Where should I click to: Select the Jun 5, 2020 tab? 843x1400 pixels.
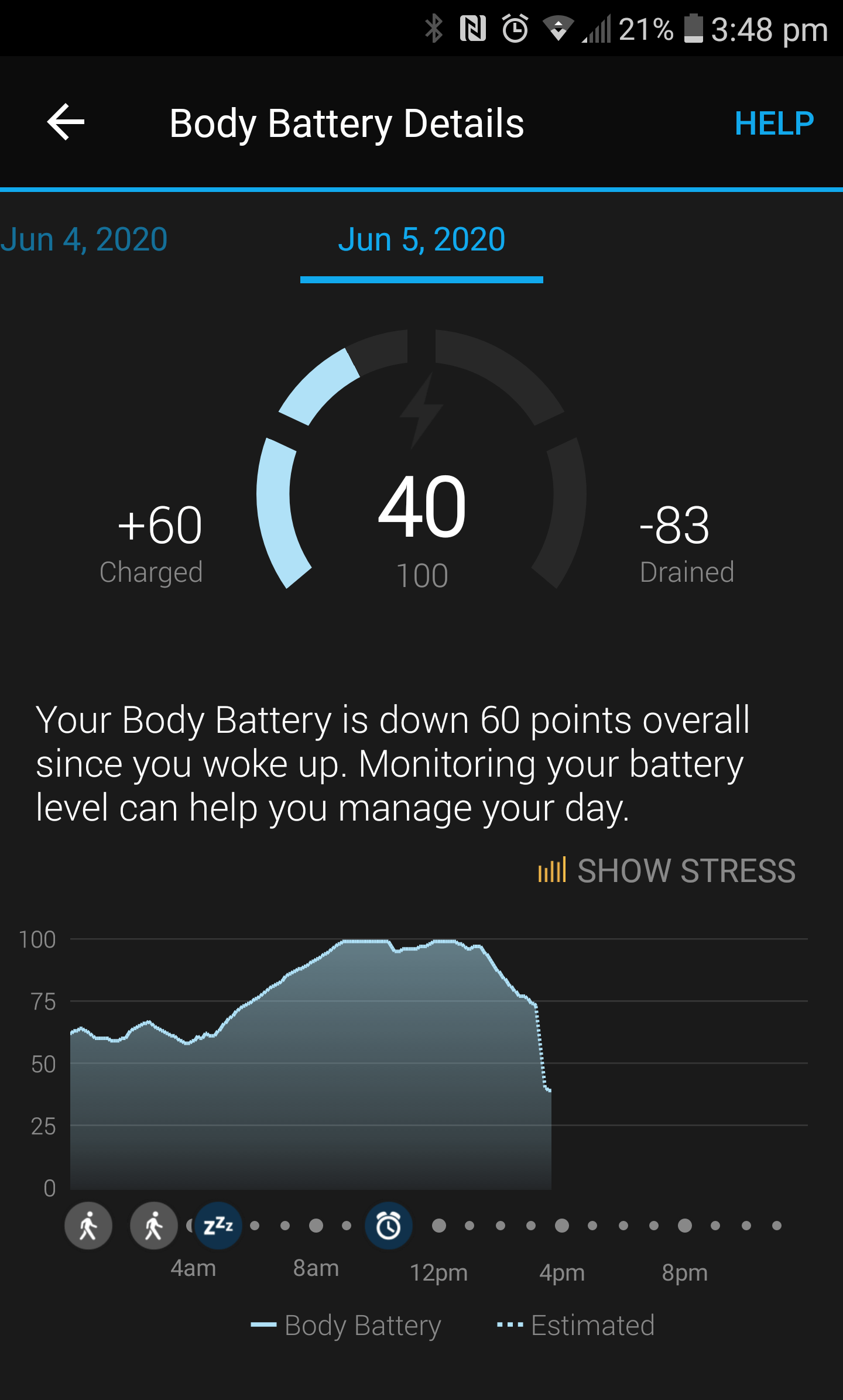(421, 239)
